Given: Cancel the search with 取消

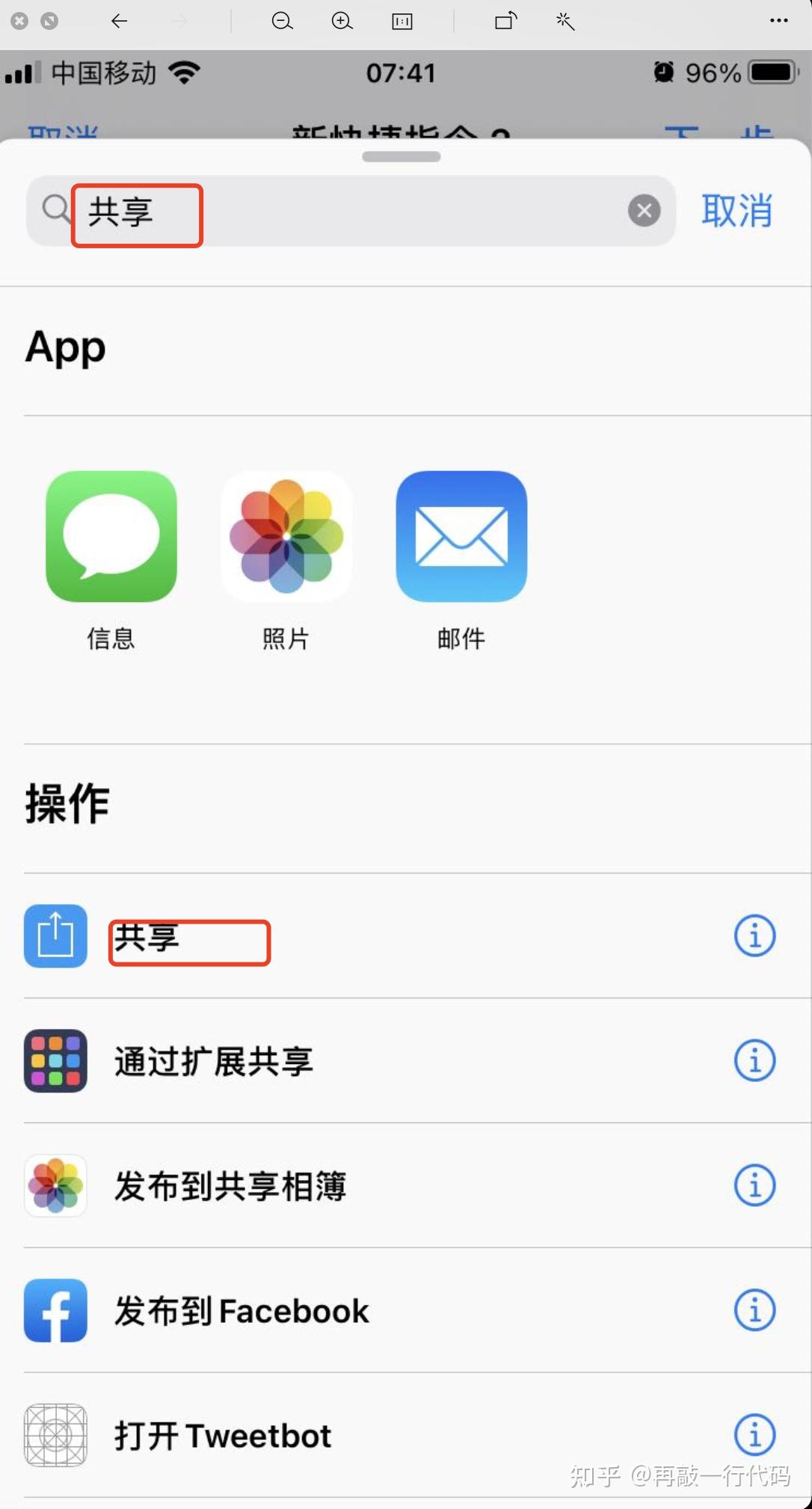Looking at the screenshot, I should (x=736, y=211).
